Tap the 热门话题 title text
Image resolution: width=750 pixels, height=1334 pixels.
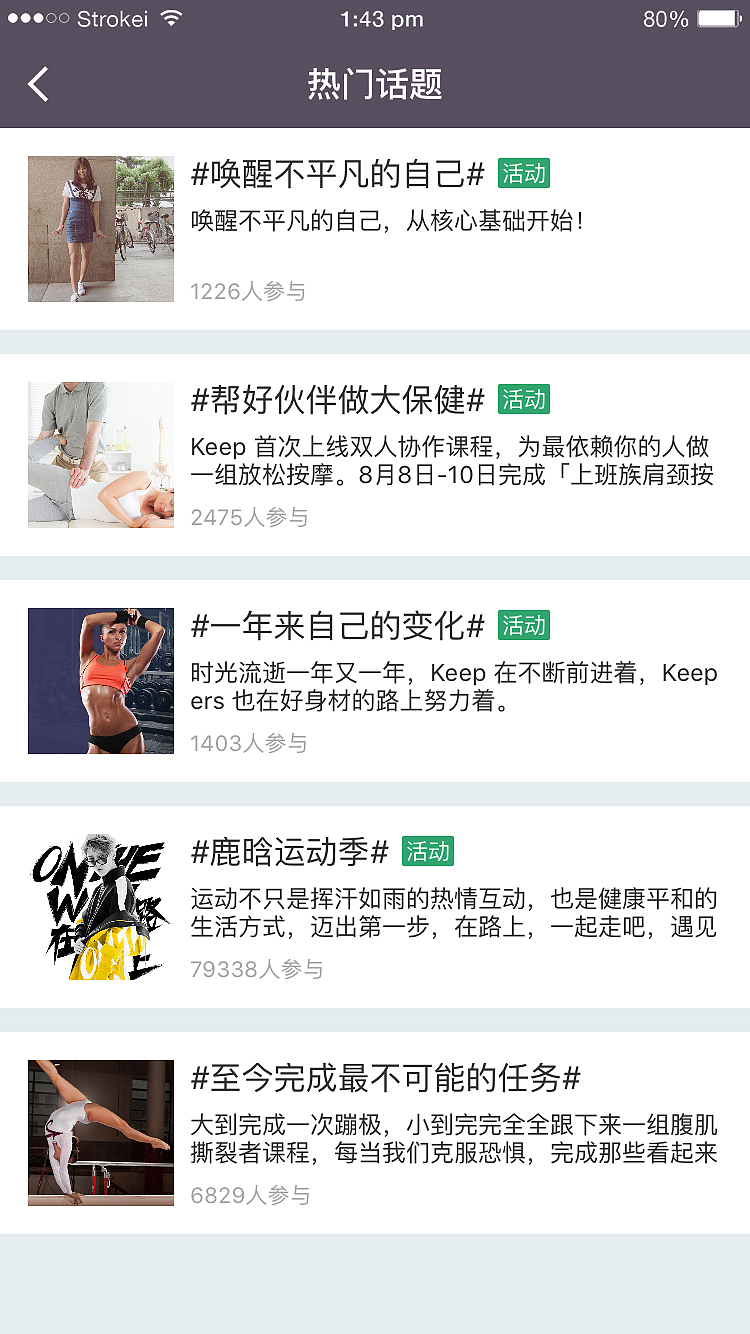pos(375,85)
